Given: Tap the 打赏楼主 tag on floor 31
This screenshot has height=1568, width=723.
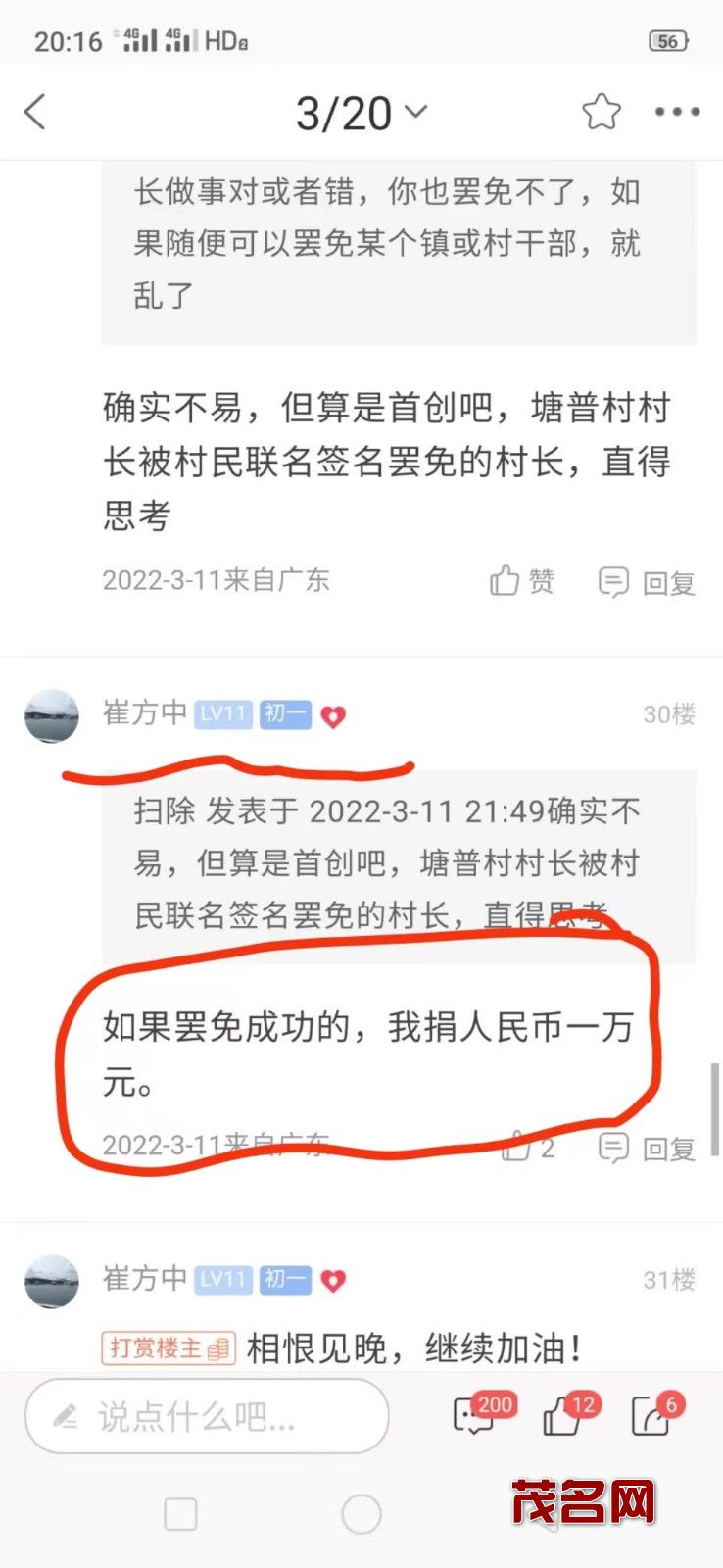Looking at the screenshot, I should [168, 1348].
